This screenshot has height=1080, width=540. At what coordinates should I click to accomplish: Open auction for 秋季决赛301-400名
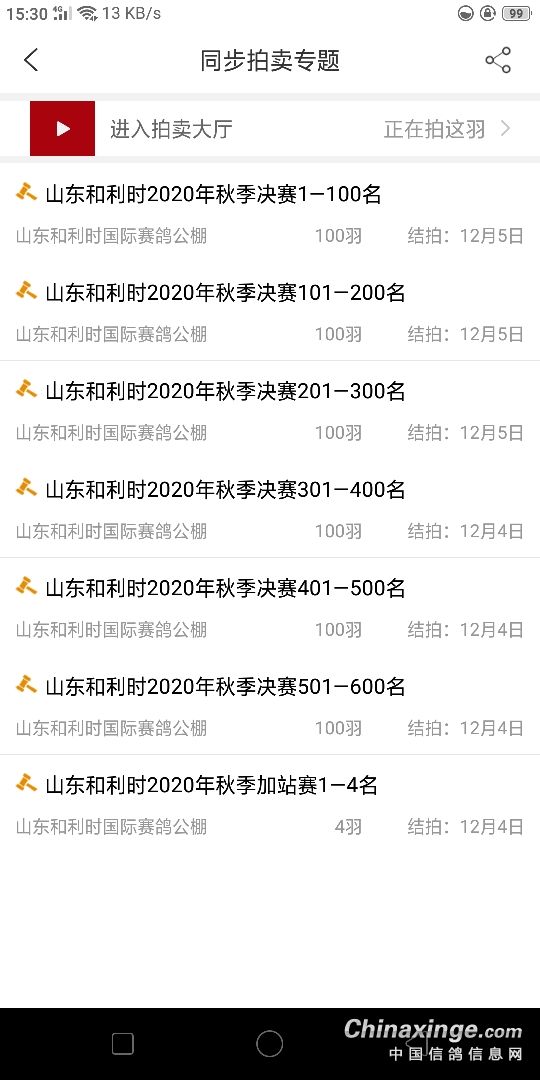(x=270, y=508)
